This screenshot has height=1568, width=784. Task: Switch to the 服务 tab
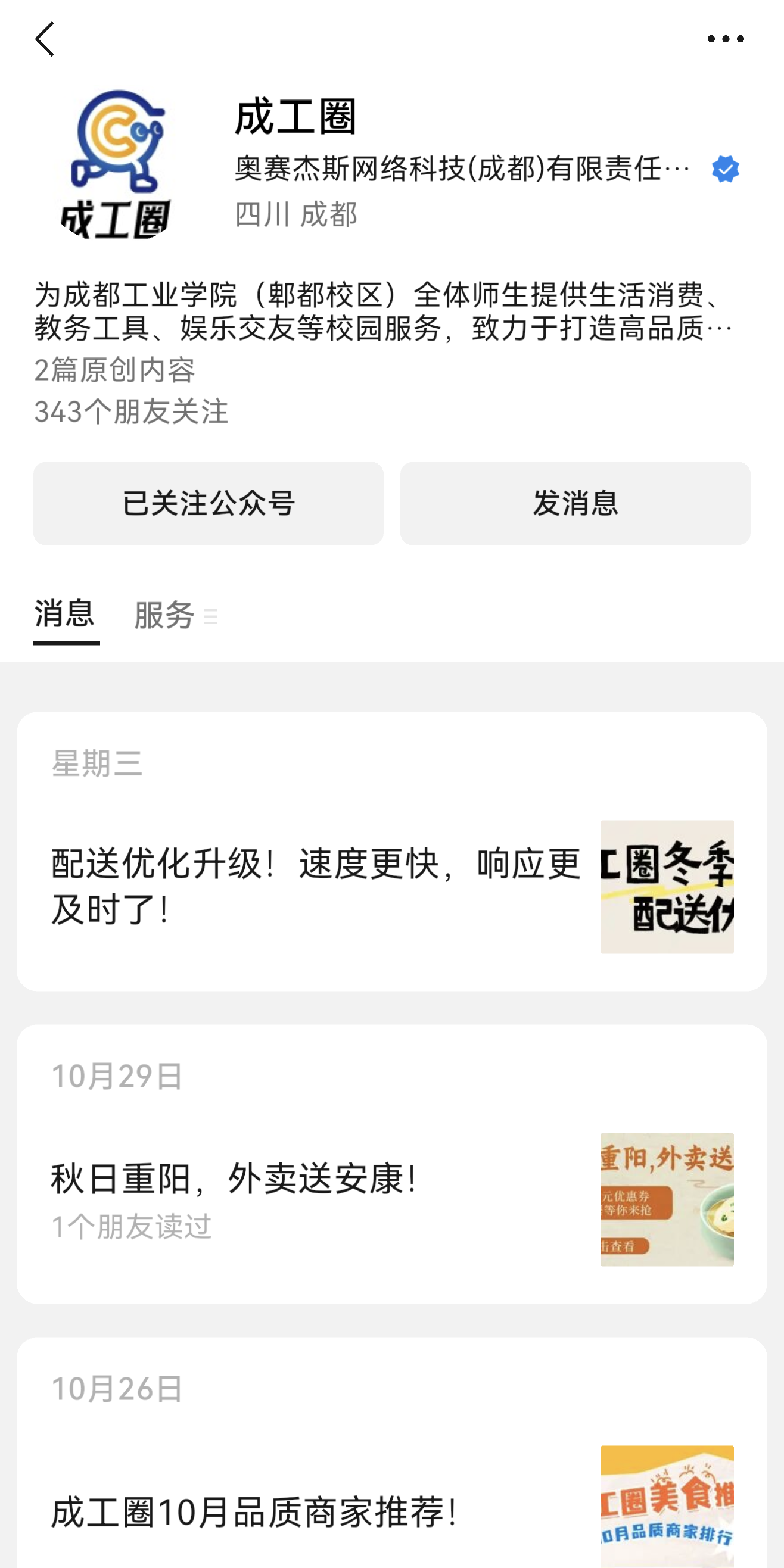pos(163,616)
